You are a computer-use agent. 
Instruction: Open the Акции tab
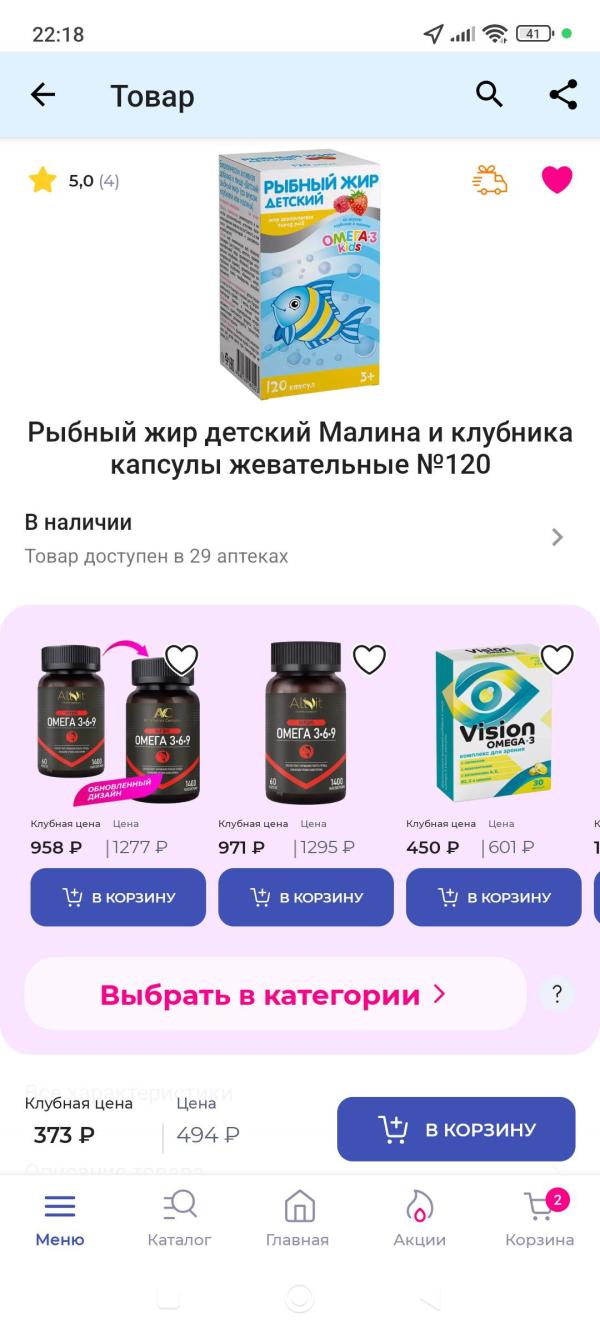pyautogui.click(x=419, y=1218)
